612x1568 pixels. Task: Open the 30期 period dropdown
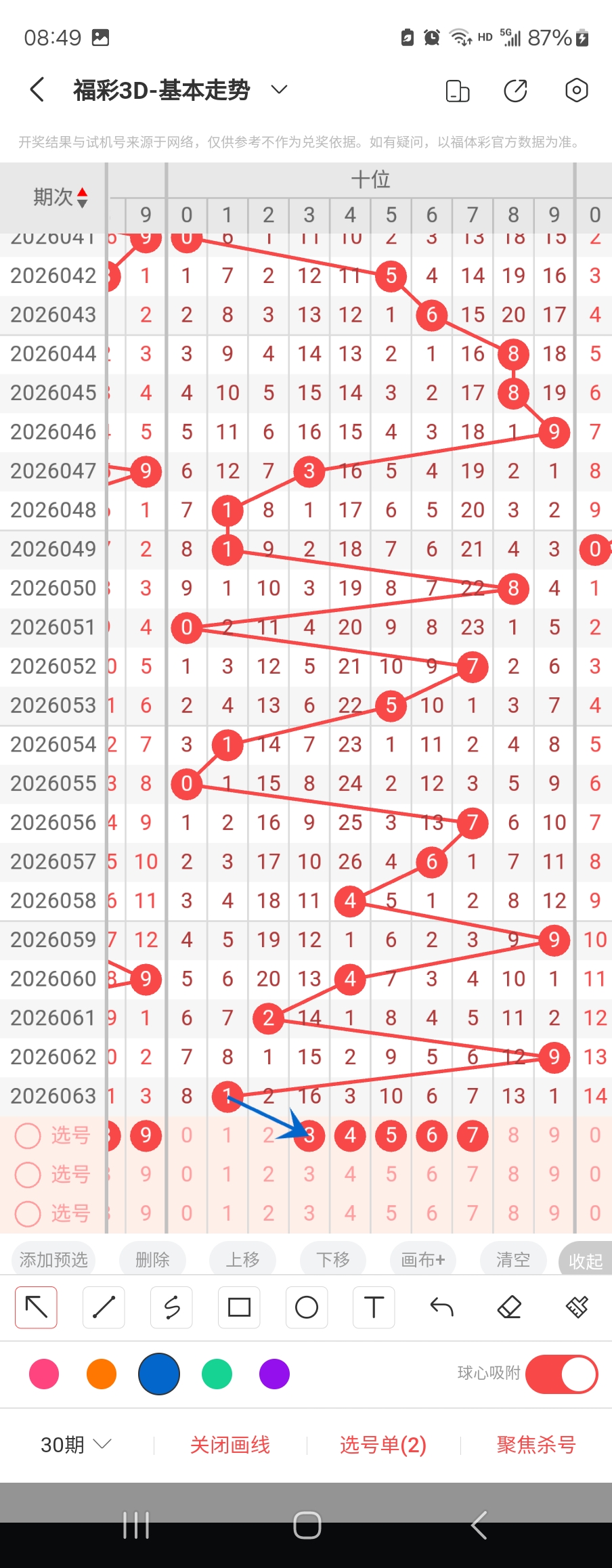click(75, 1445)
